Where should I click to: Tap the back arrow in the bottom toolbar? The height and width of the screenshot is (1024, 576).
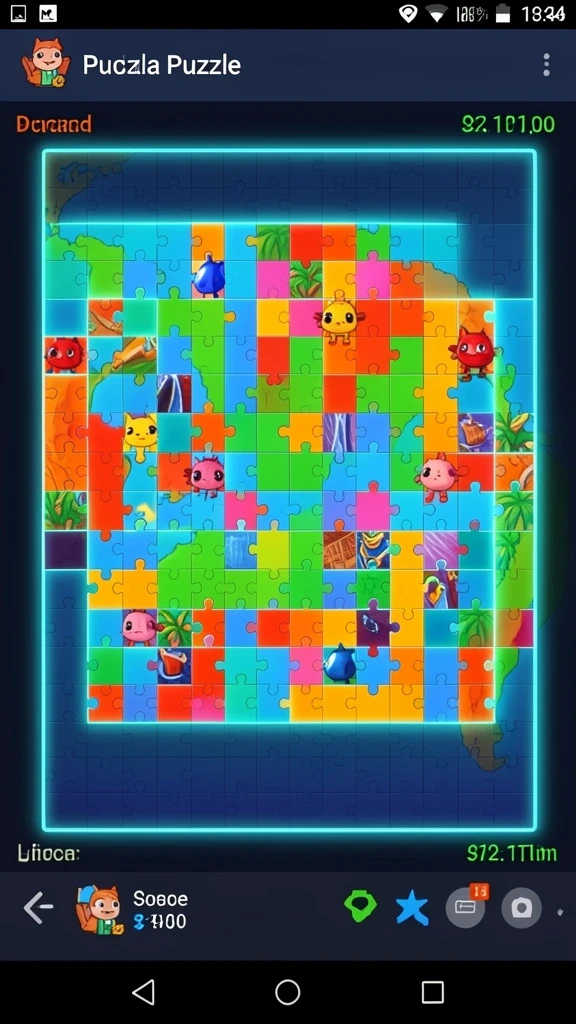coord(38,908)
